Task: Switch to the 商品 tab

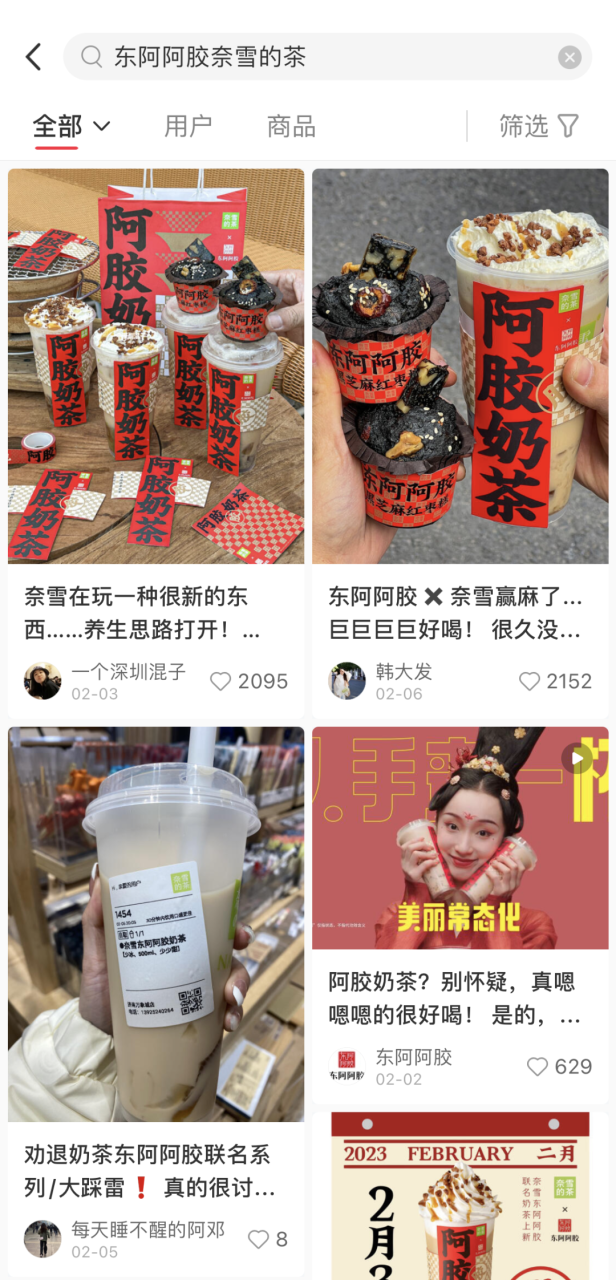Action: coord(291,126)
